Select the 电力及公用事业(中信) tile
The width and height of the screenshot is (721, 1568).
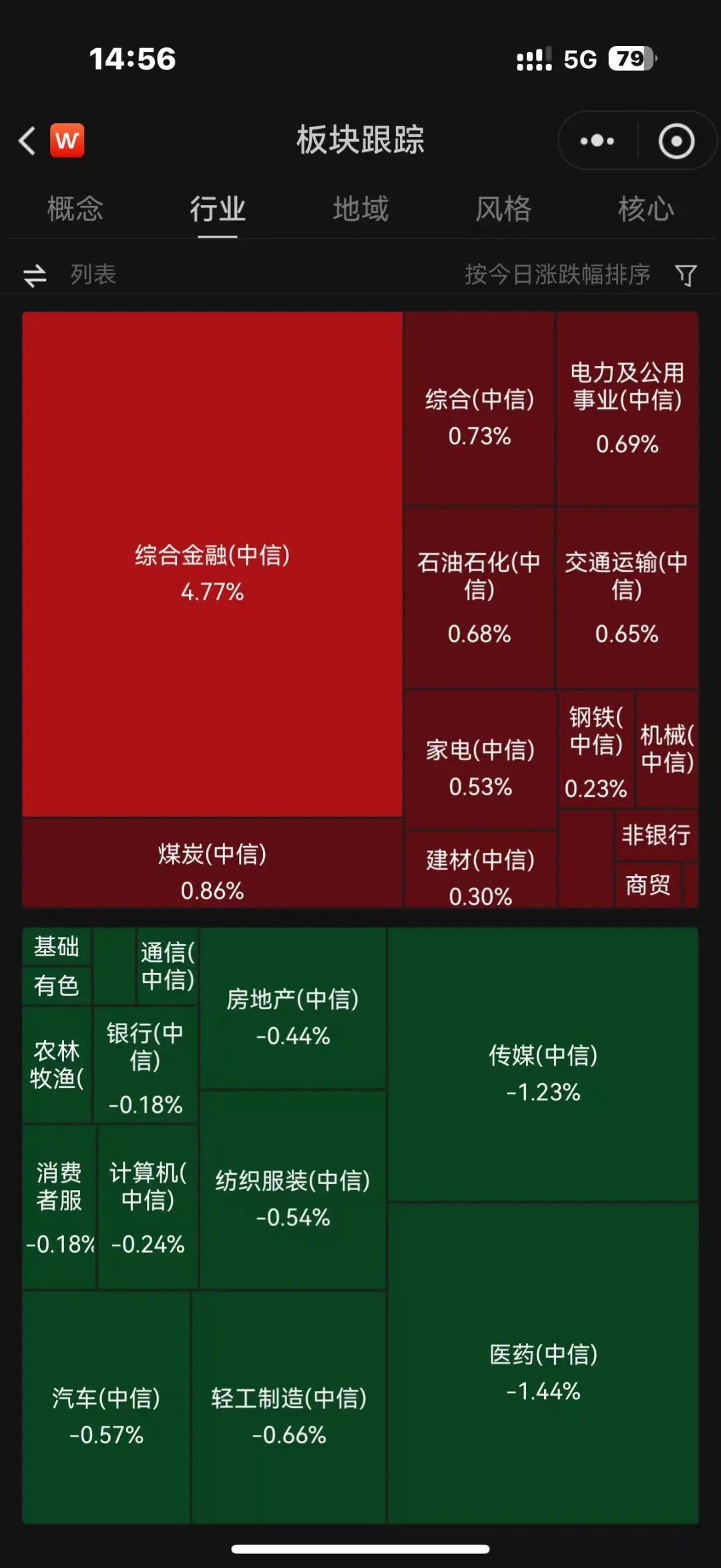[x=627, y=407]
